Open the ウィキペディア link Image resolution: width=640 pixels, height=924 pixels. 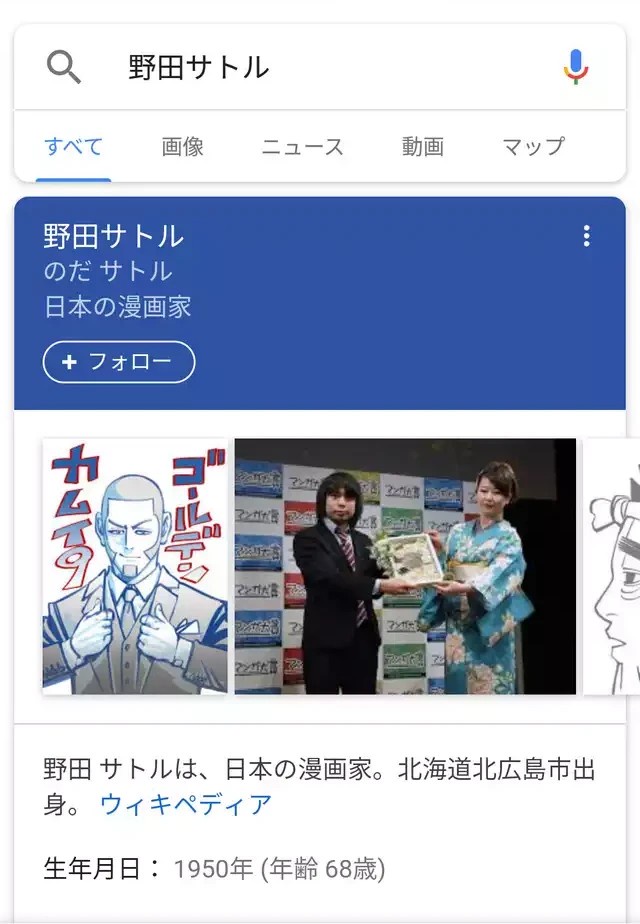pos(186,804)
